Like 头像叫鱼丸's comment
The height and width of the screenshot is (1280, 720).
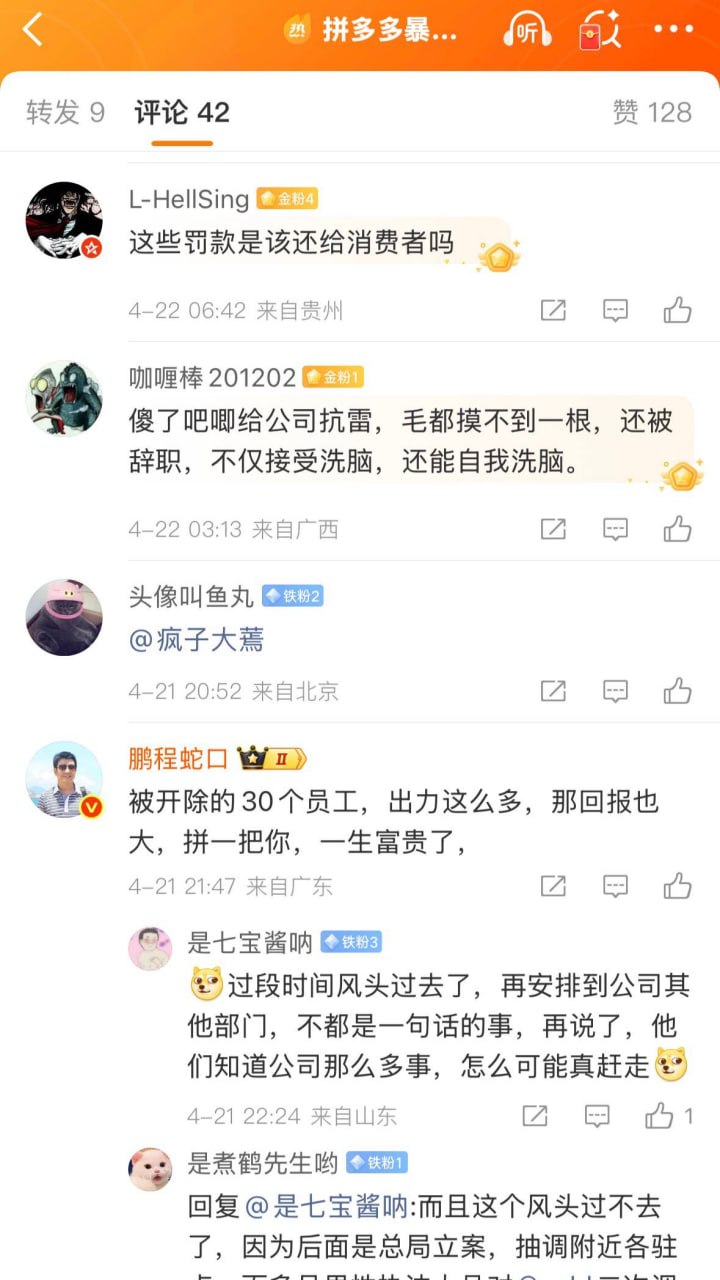pos(677,691)
